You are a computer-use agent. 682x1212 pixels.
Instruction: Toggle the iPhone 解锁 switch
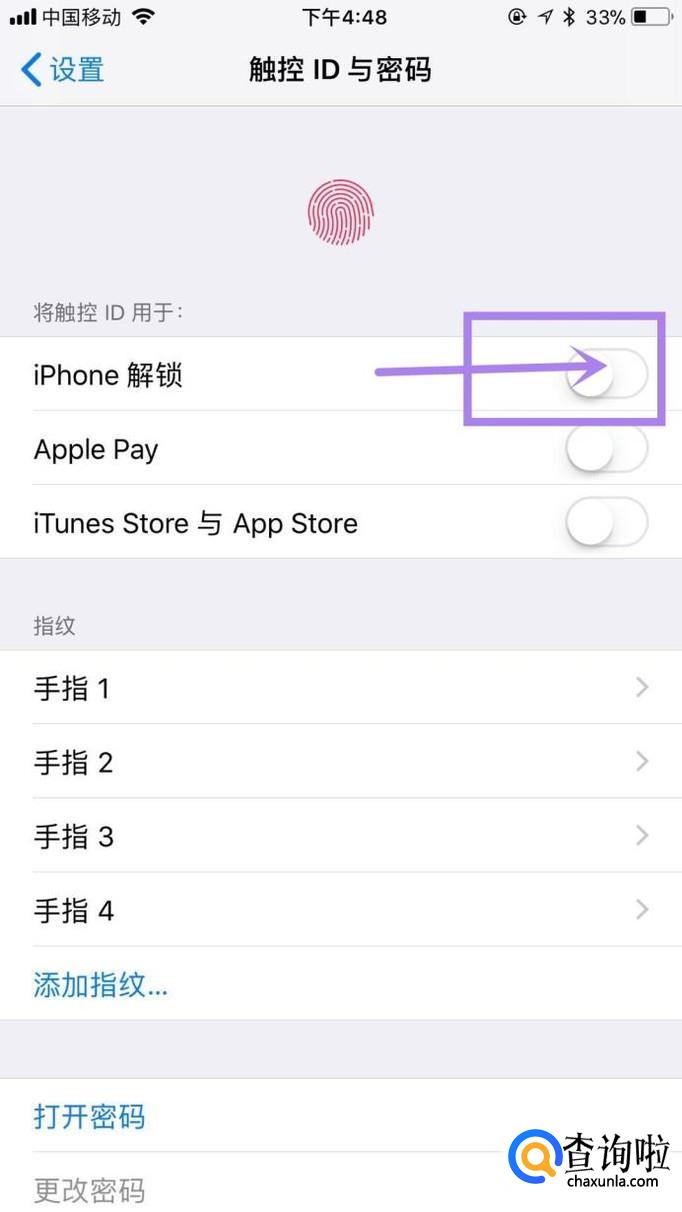pos(607,374)
